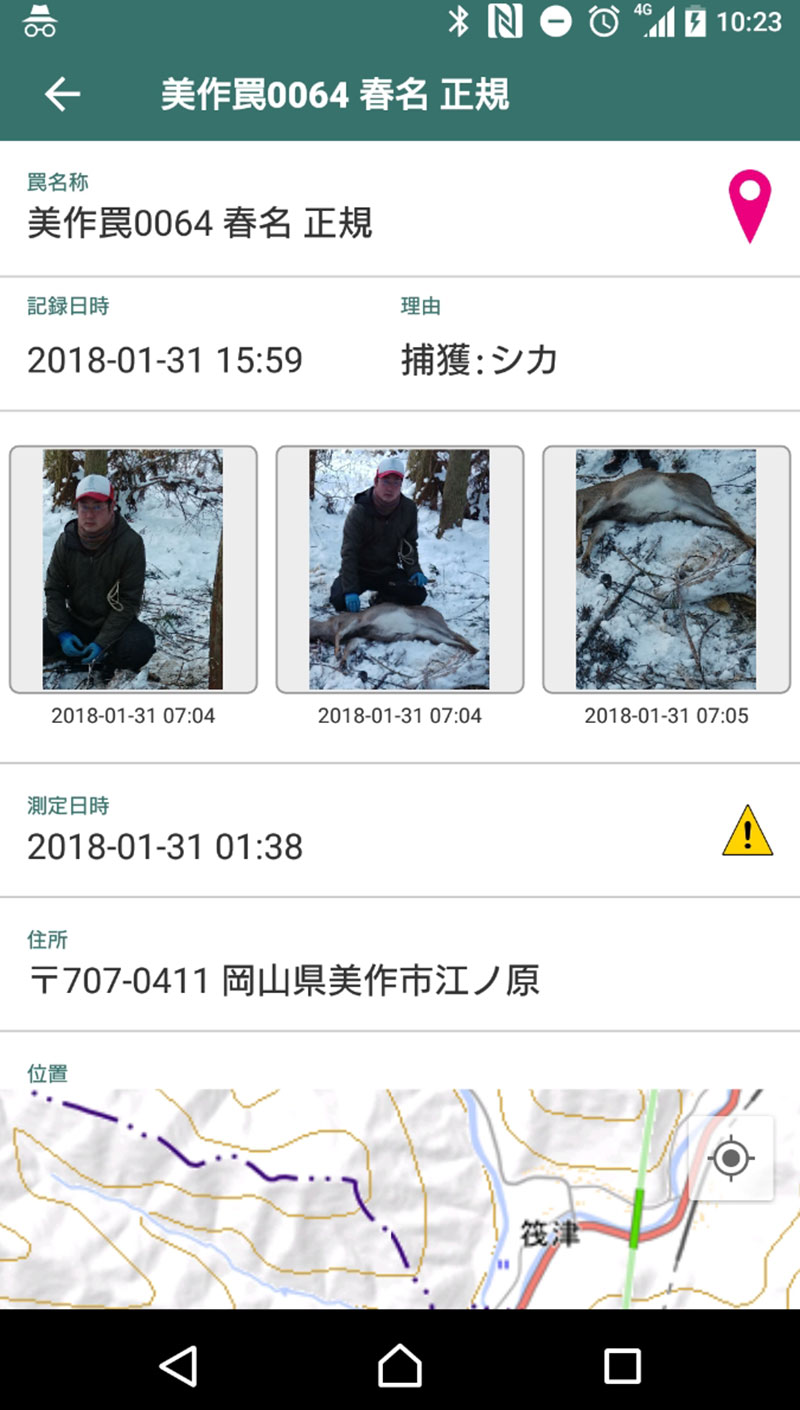Viewport: 800px width, 1410px height.
Task: Open the photo timestamped 07:05
Action: click(666, 569)
